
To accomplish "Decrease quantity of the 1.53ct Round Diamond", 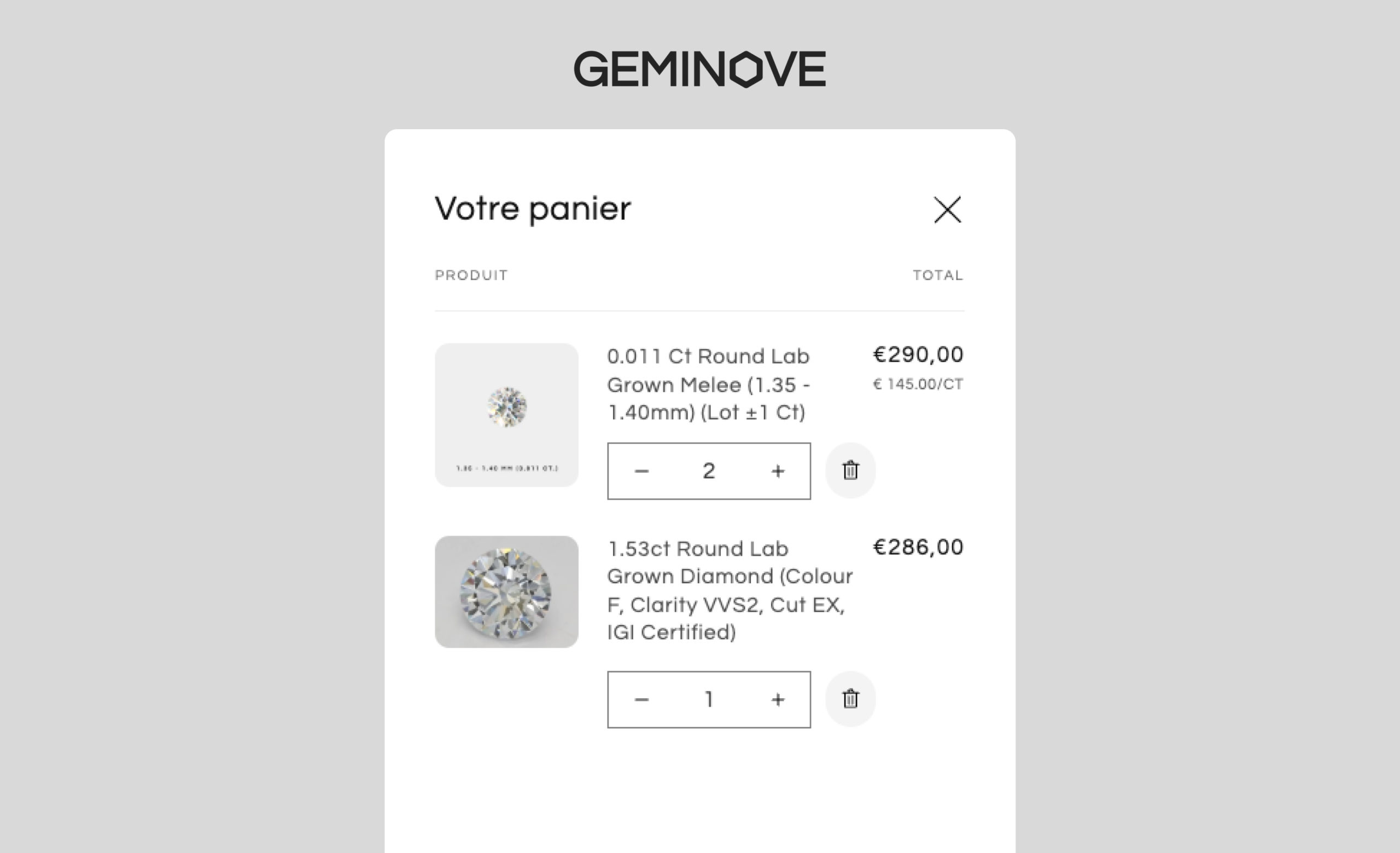I will [641, 700].
